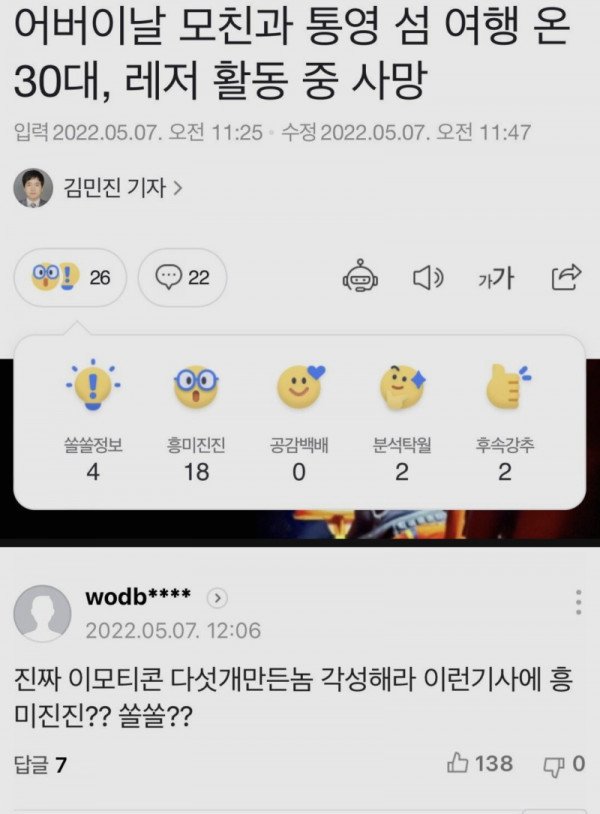
Task: Open the overflow menu on wodb****'s comment
Action: (x=578, y=602)
